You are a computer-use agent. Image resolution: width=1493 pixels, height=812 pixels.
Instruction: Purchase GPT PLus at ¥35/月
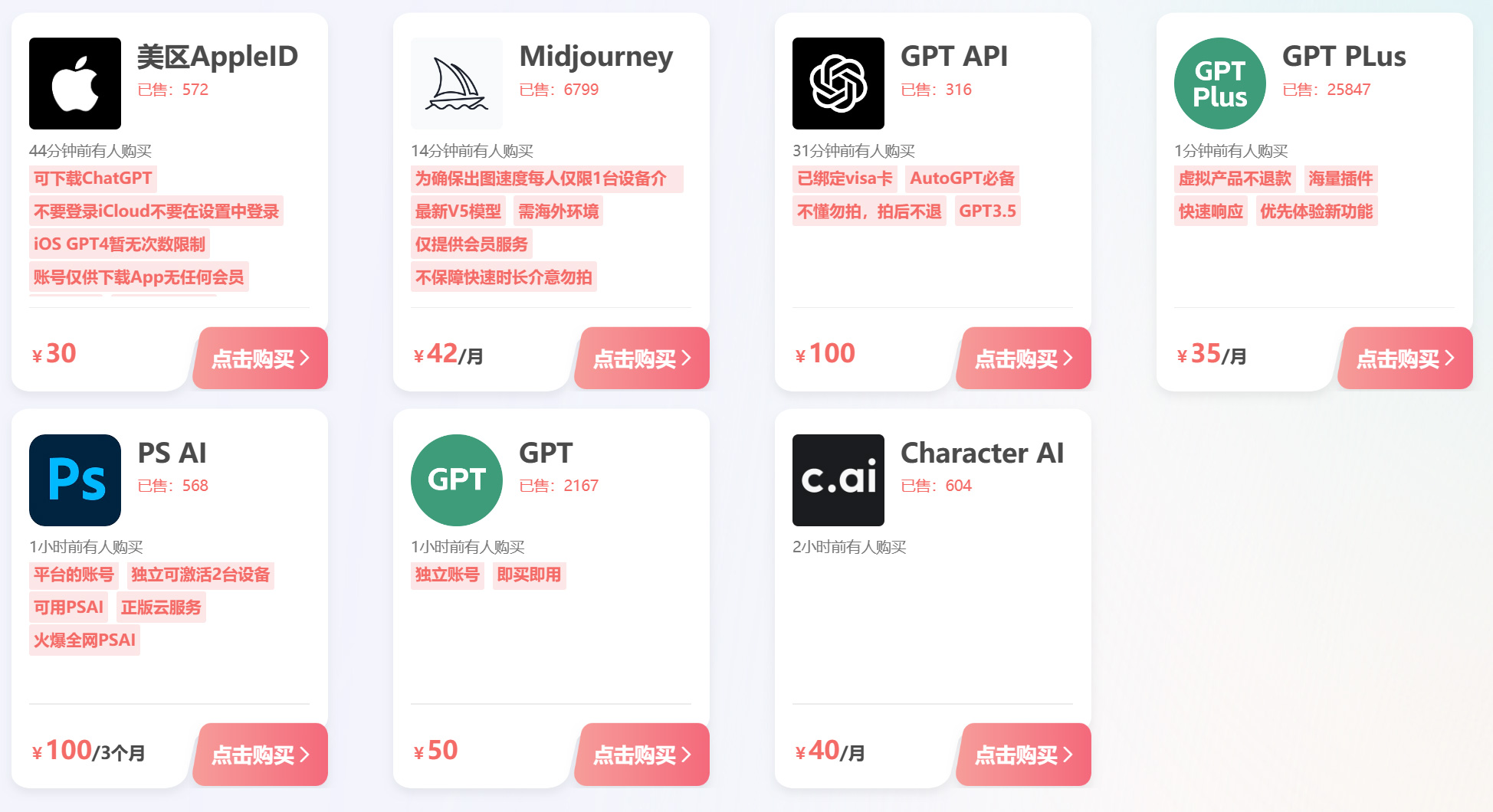(x=1406, y=359)
